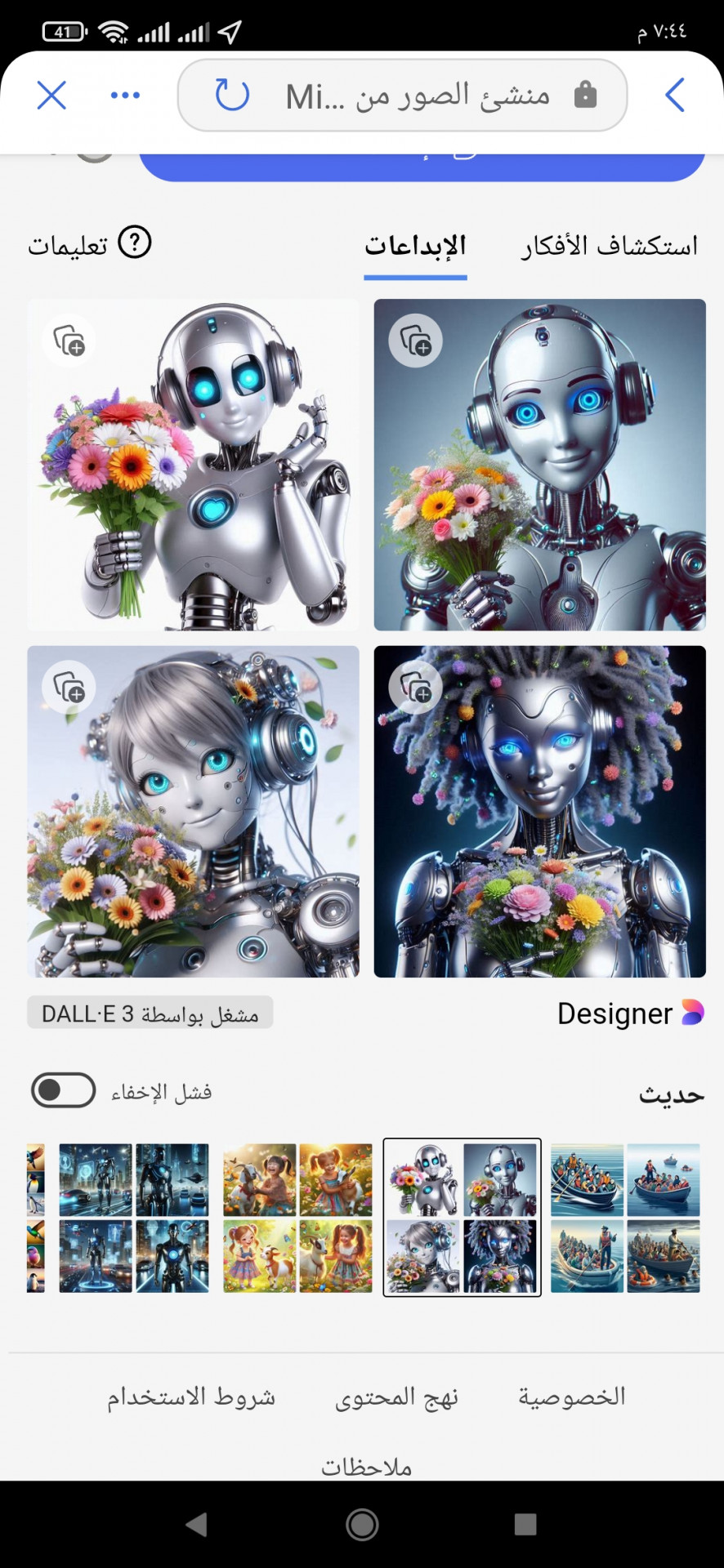Switch to استكشاف الأفكار tab
Screen dimensions: 724x1568
[x=610, y=246]
